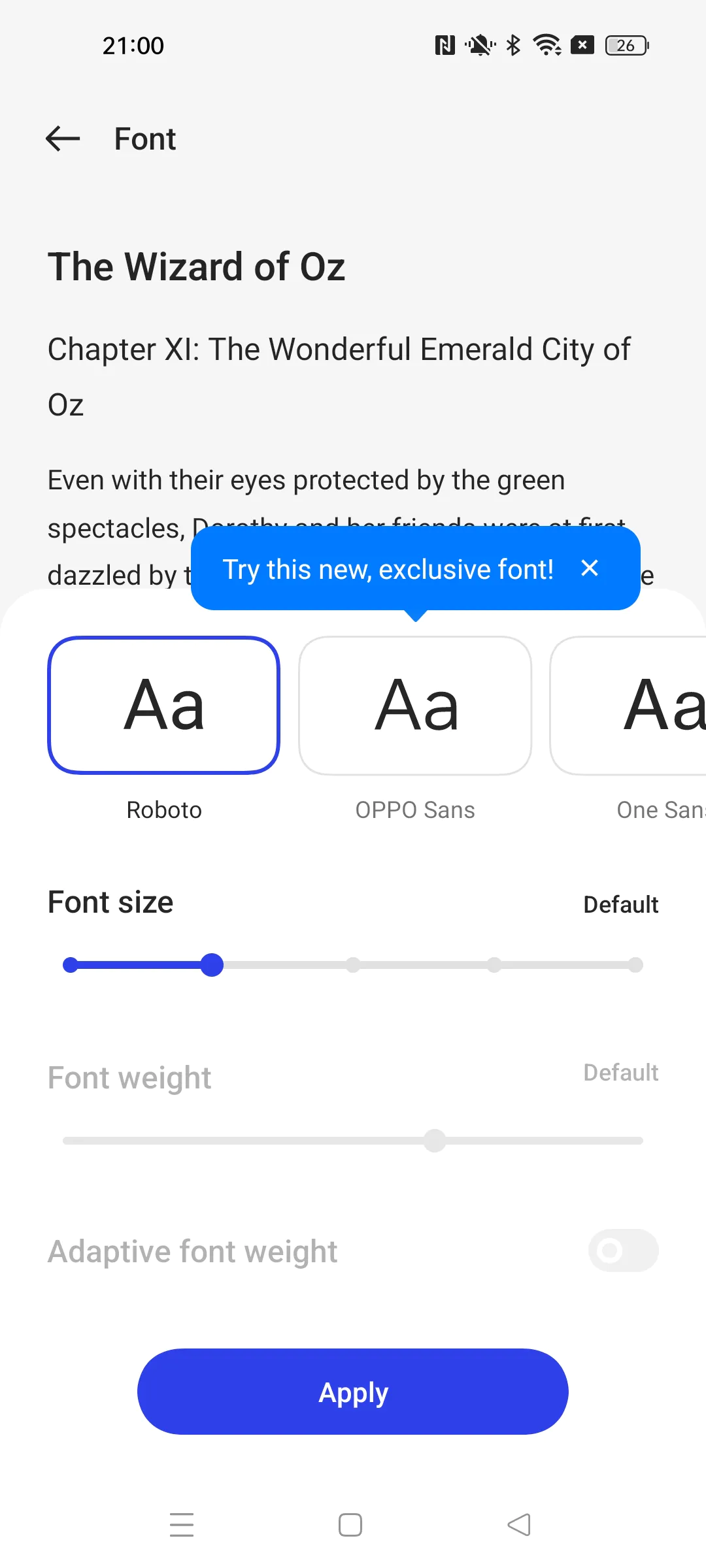Toggle the Adaptive font weight switch

623,1250
